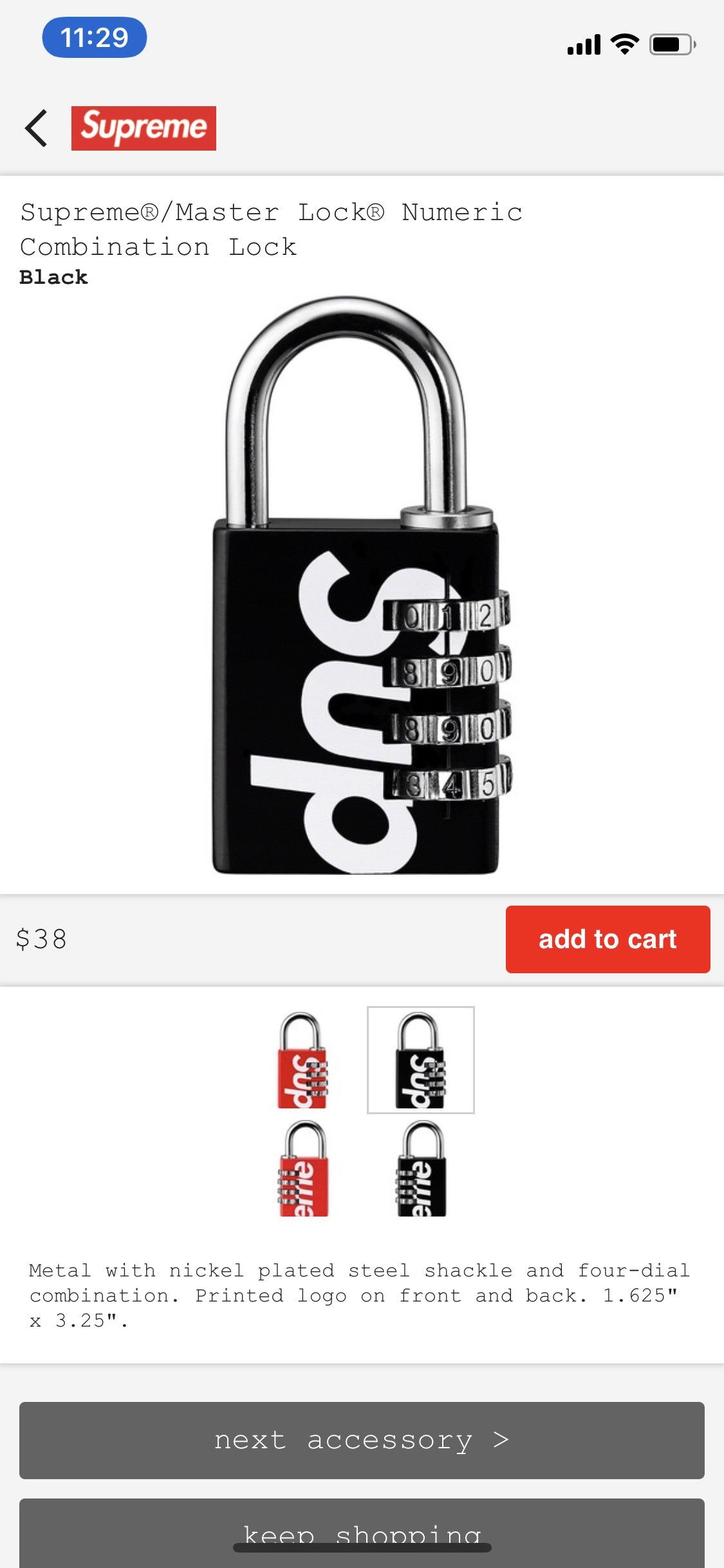Image resolution: width=724 pixels, height=1568 pixels.
Task: Add the lock to cart
Action: [x=608, y=939]
